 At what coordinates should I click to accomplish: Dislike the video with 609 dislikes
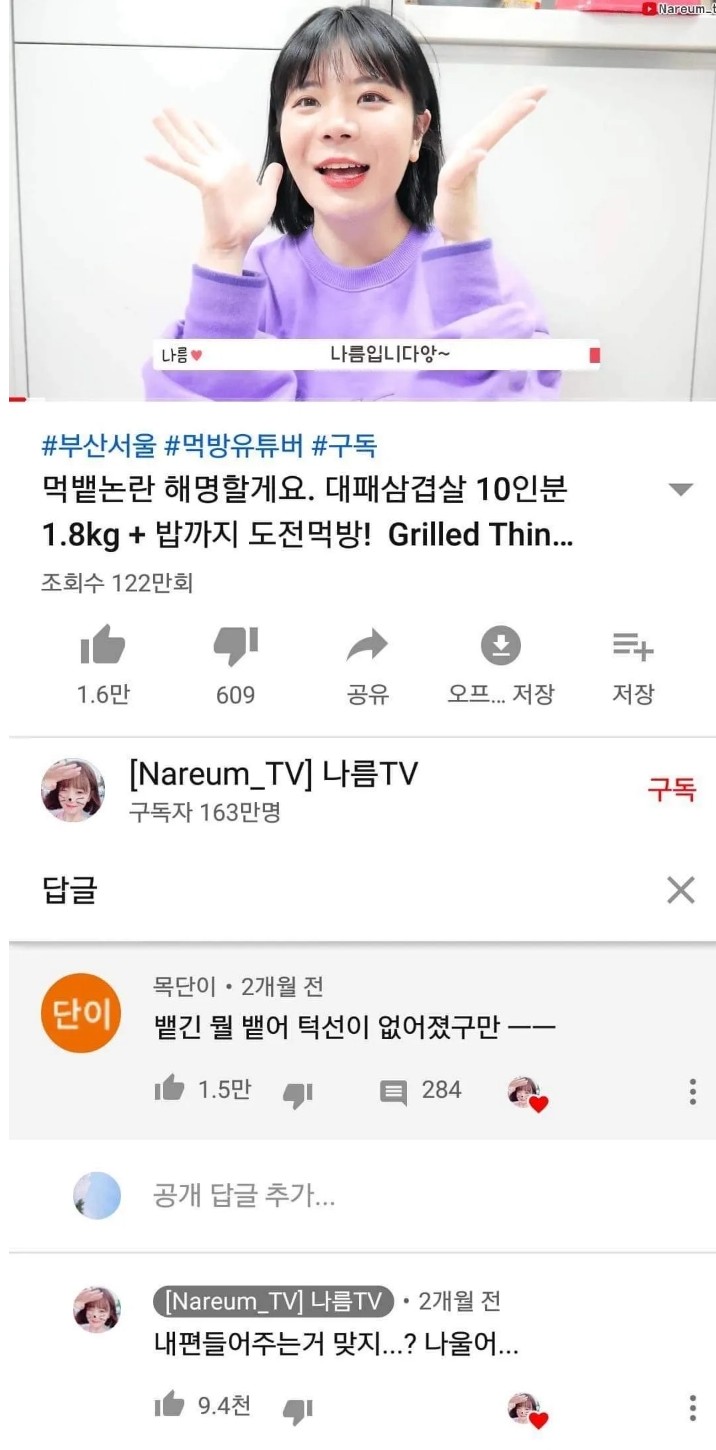236,647
